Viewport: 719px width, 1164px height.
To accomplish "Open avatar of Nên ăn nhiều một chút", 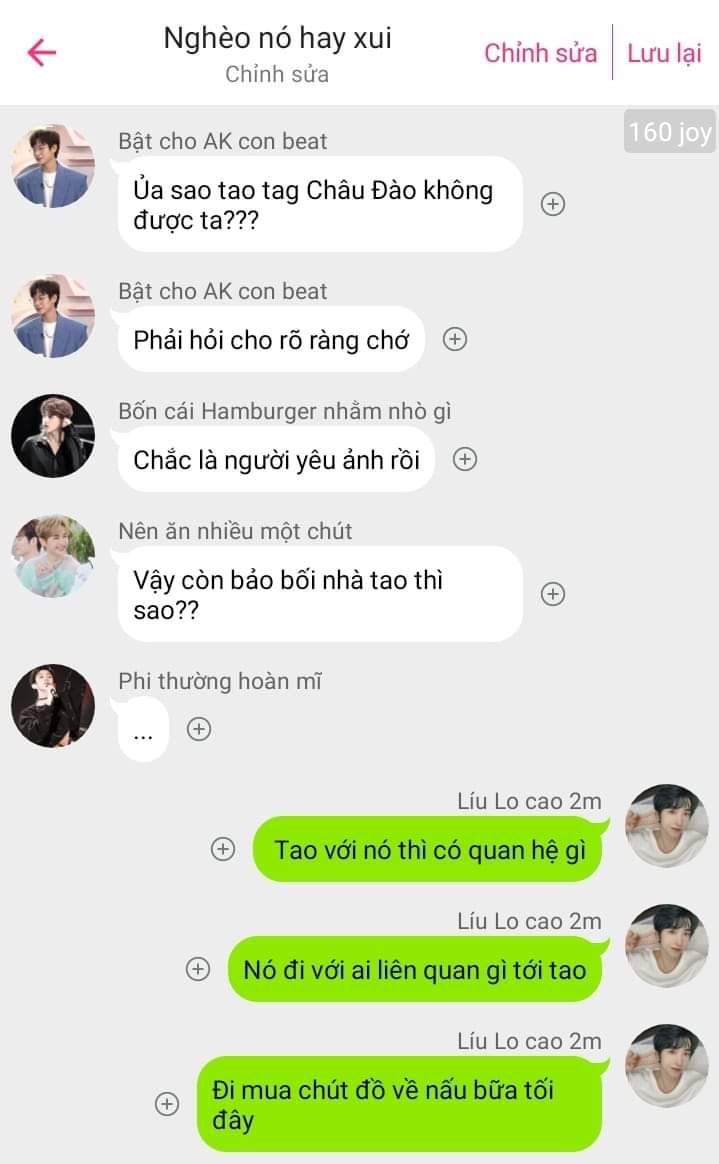I will point(53,556).
